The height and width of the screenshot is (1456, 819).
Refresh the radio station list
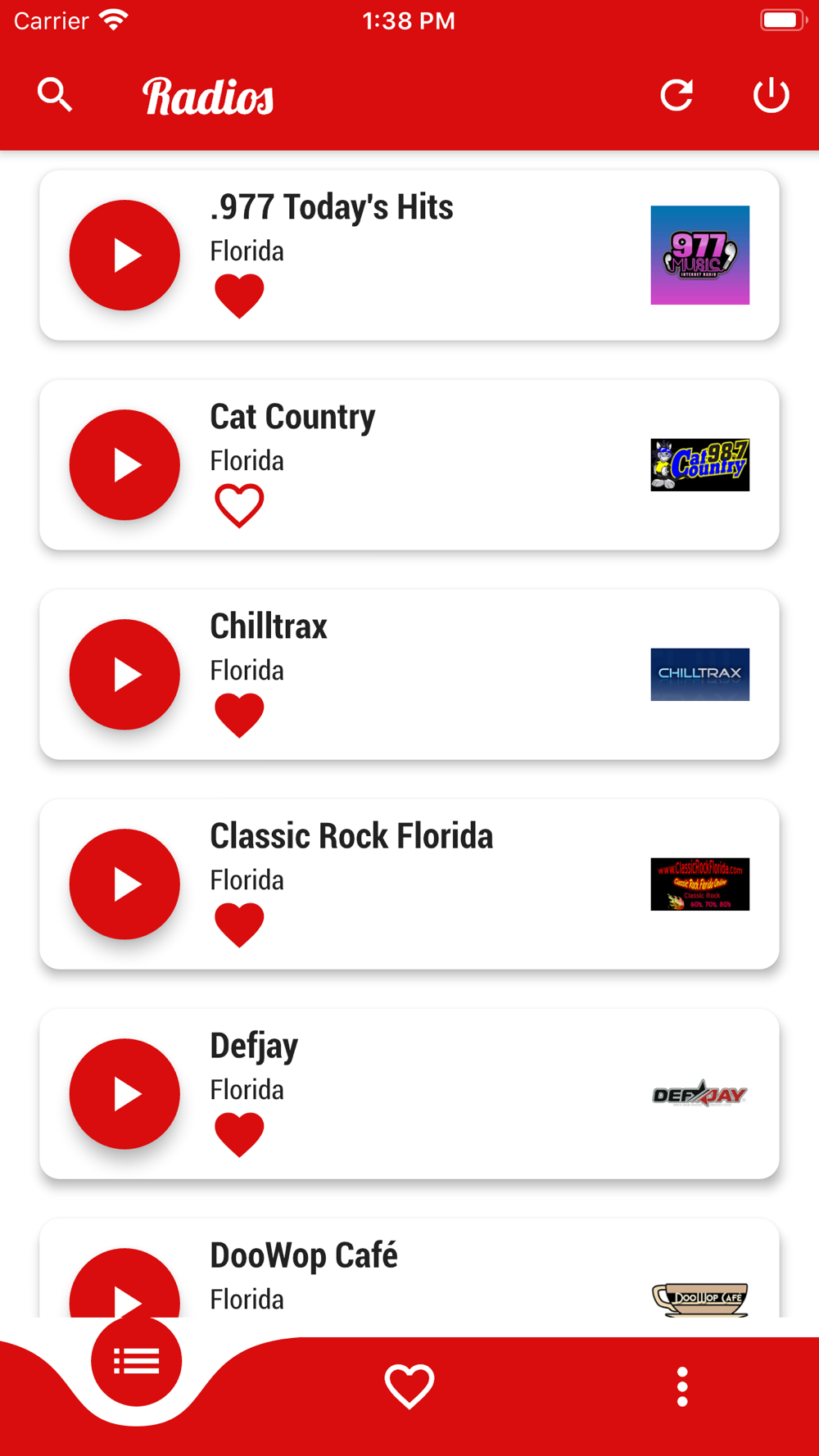tap(676, 95)
